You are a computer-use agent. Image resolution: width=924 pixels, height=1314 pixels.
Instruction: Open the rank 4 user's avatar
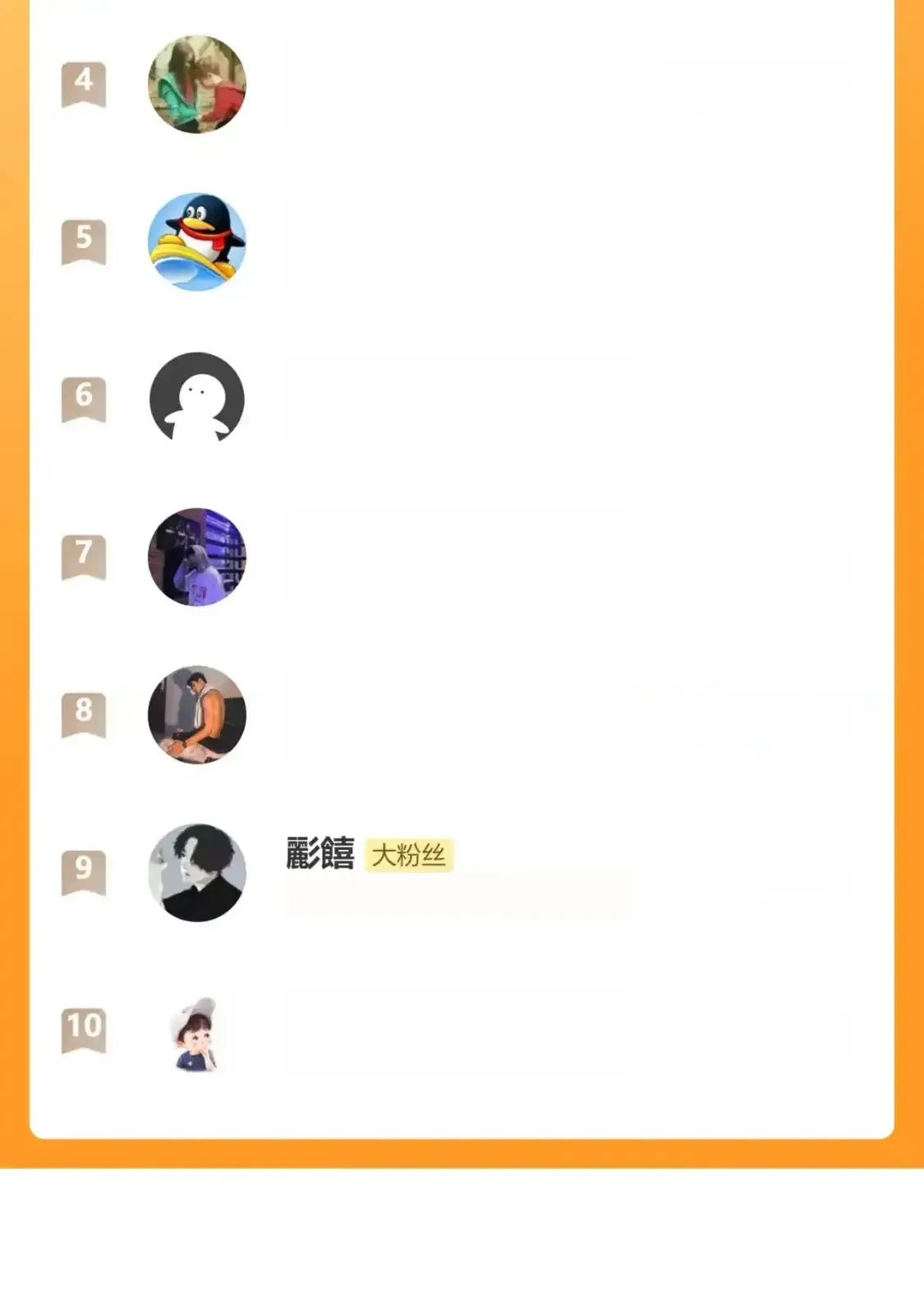[197, 85]
